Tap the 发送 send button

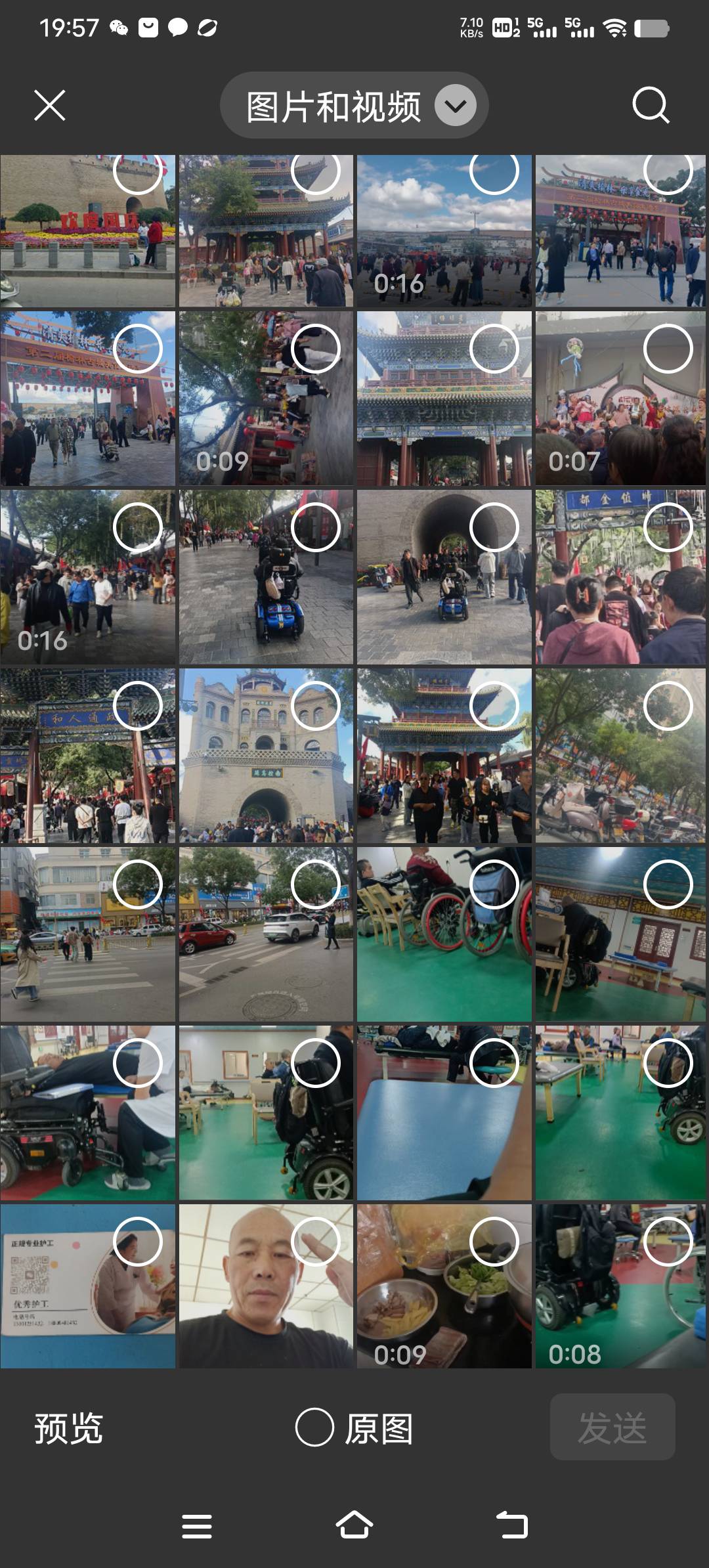point(612,1427)
